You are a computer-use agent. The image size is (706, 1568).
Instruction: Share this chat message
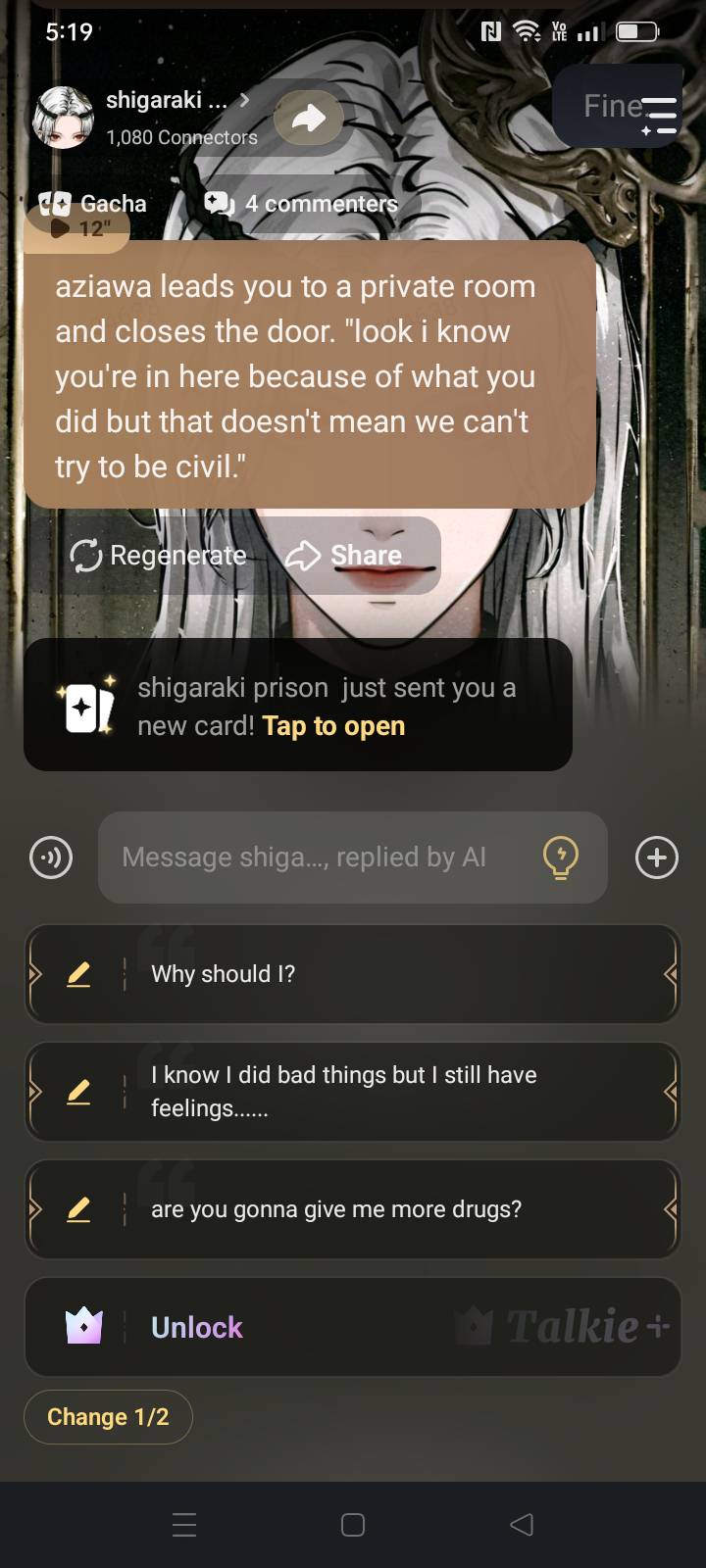point(345,556)
